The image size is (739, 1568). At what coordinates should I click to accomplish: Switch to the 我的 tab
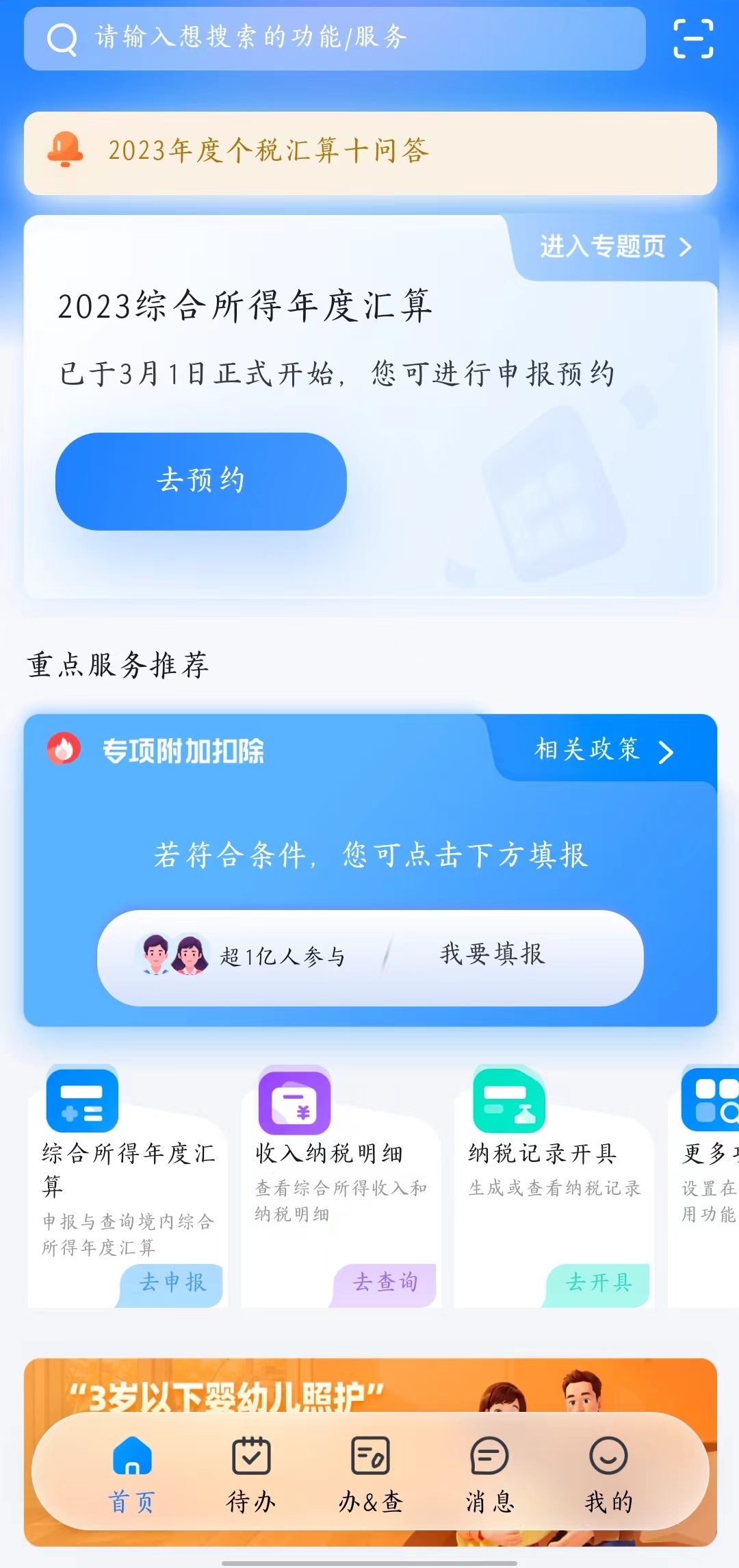(x=608, y=1472)
